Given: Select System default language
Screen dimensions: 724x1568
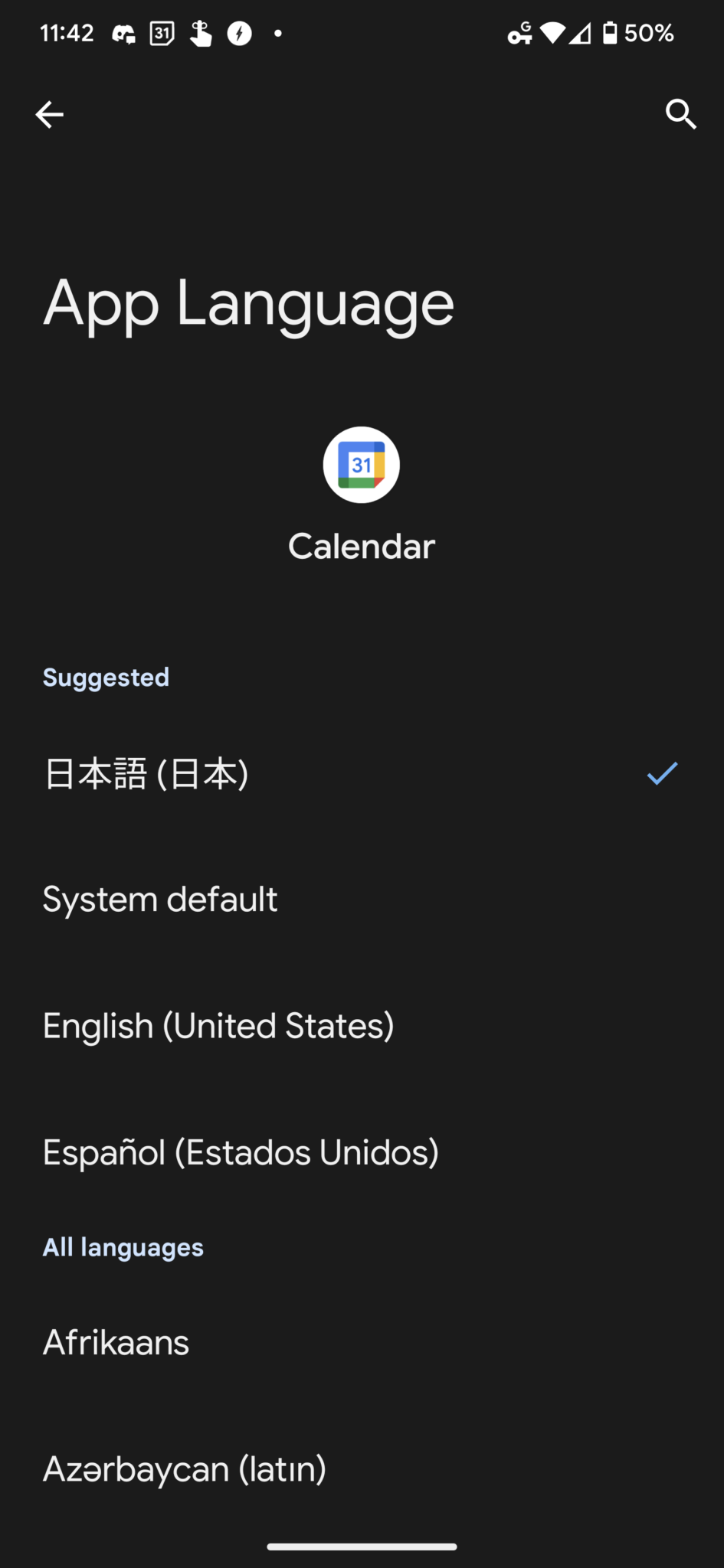Looking at the screenshot, I should tap(160, 899).
